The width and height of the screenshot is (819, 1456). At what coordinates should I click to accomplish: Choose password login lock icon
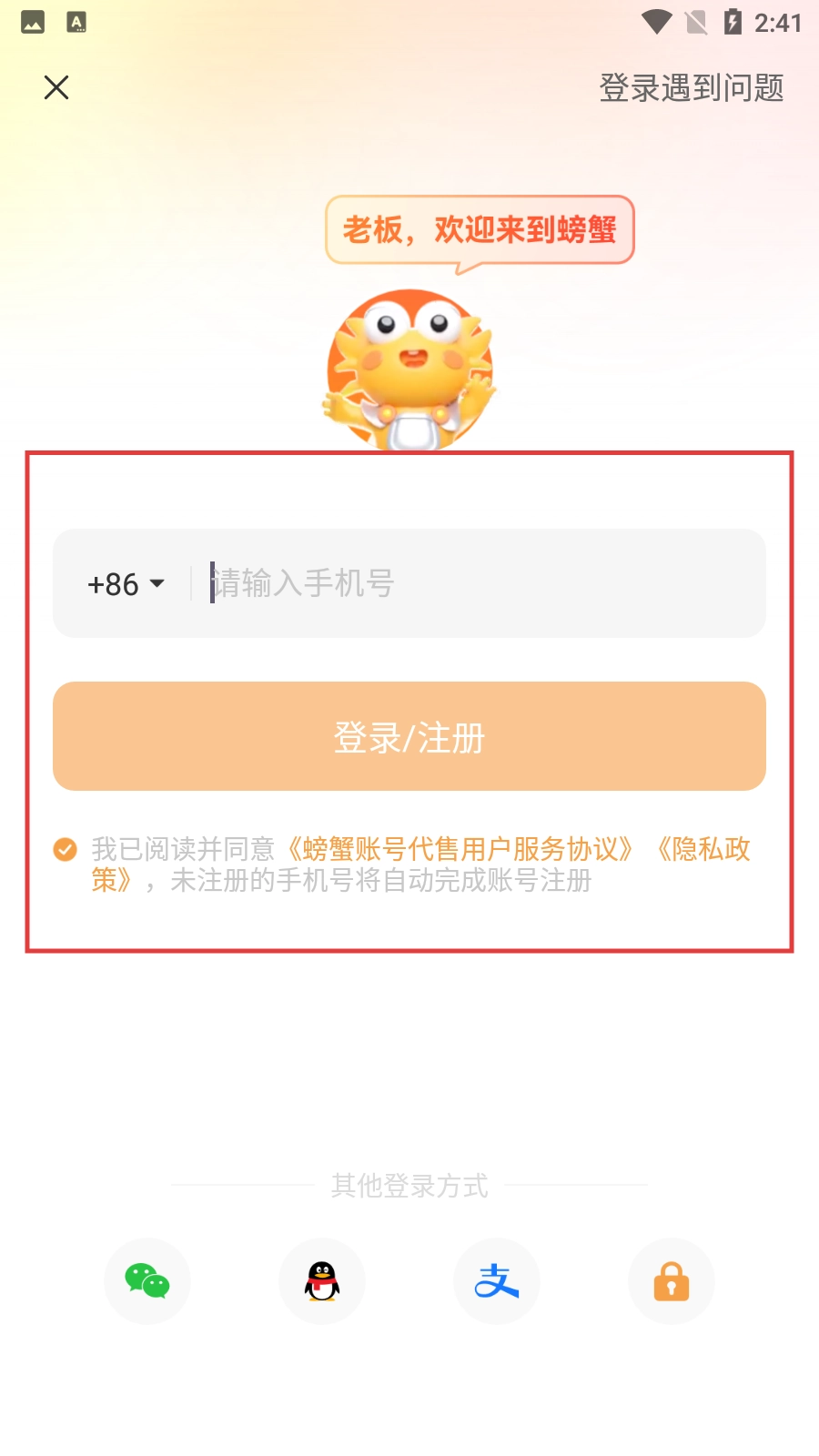click(672, 1281)
